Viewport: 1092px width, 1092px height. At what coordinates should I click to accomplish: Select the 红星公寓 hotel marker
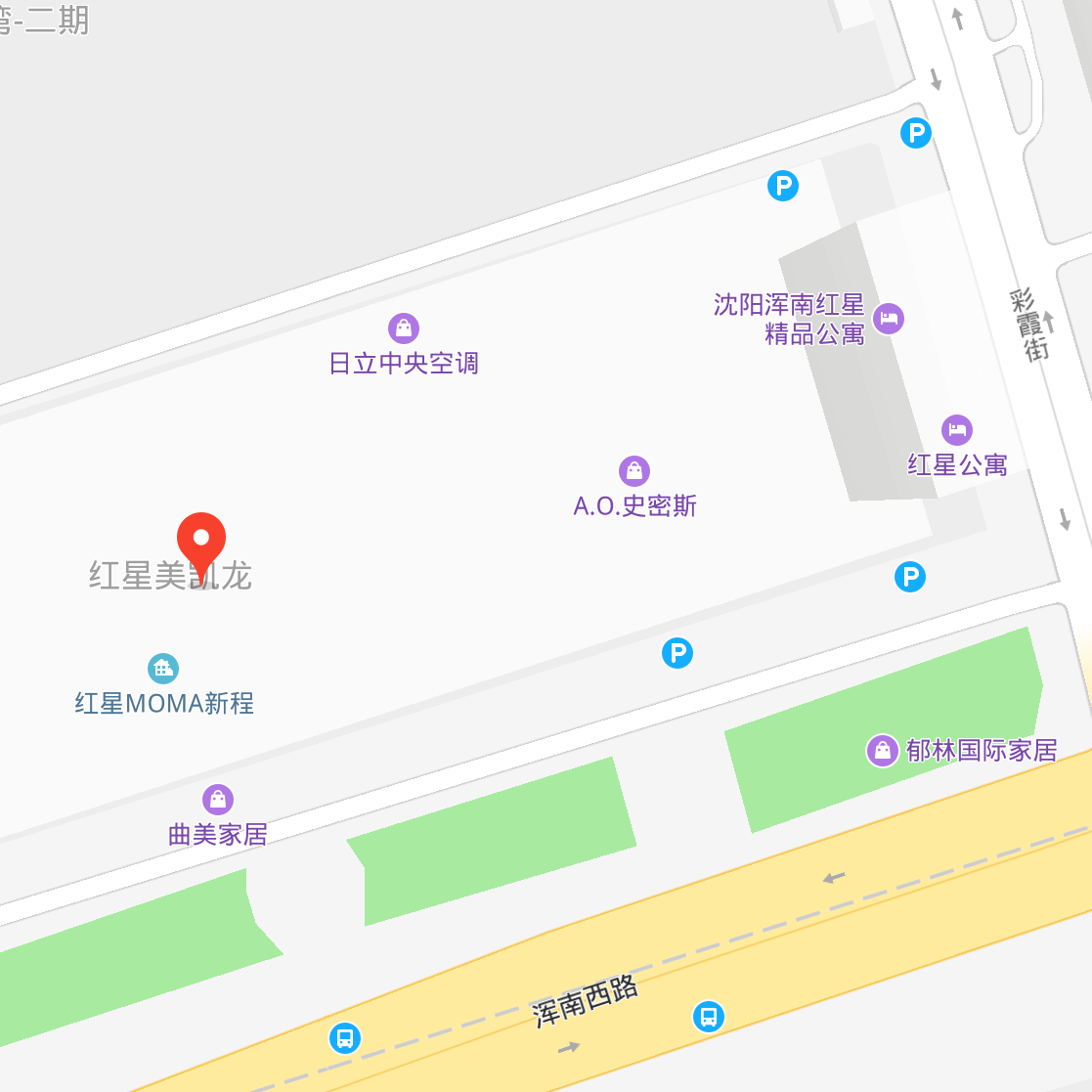coord(956,430)
